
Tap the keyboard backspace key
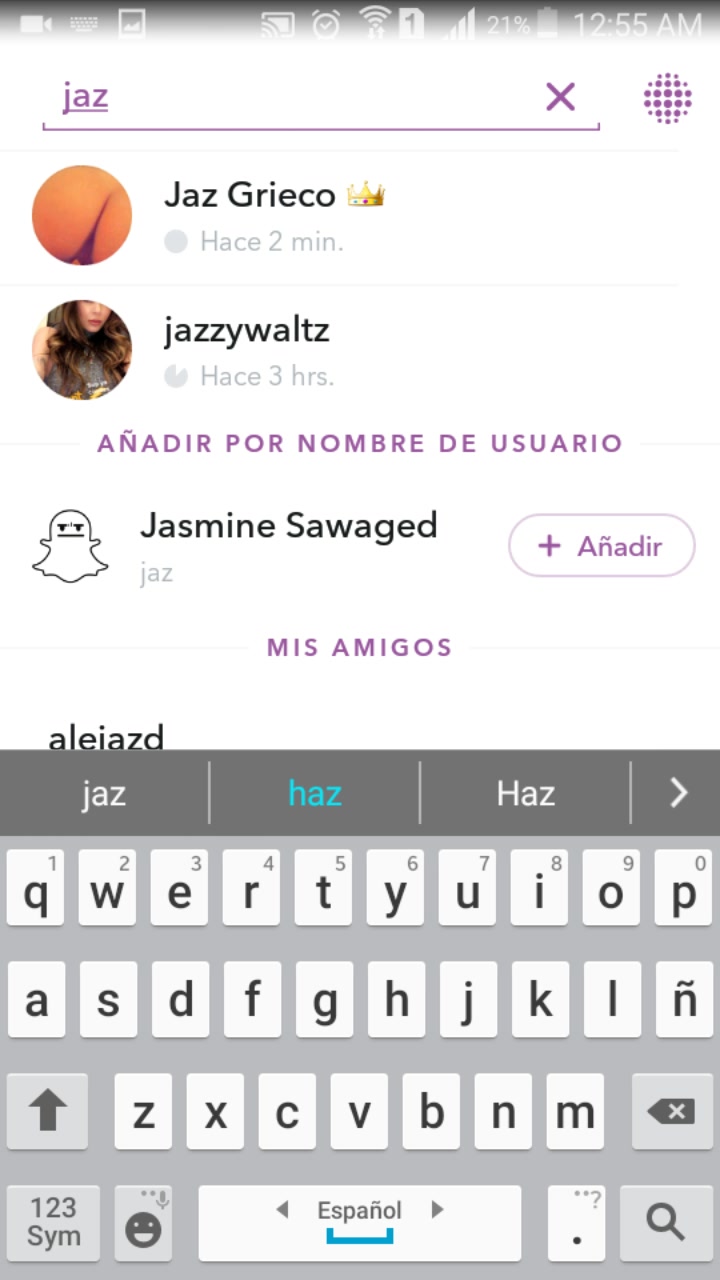(x=672, y=1112)
